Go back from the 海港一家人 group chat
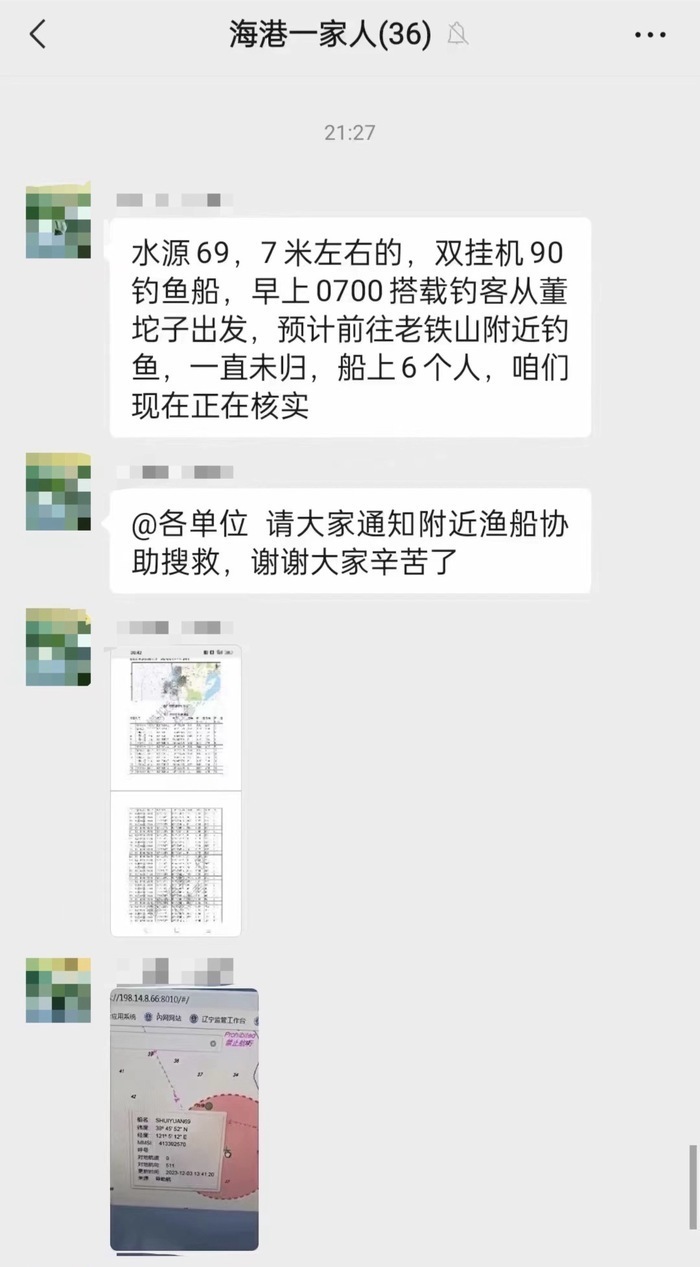The image size is (700, 1267). 38,36
